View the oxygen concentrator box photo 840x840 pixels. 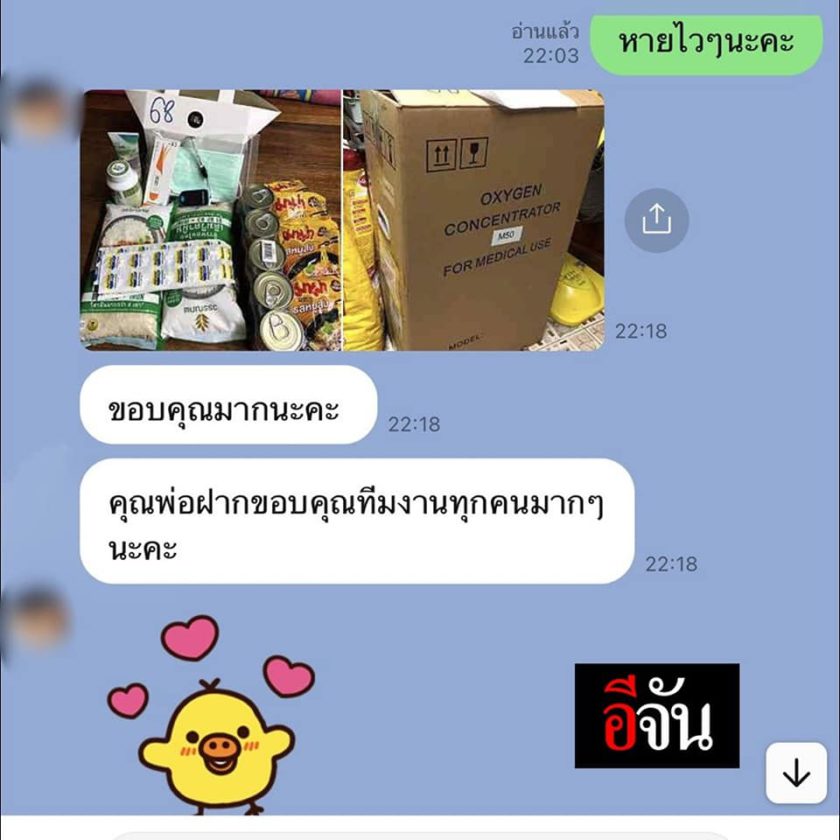tap(474, 220)
